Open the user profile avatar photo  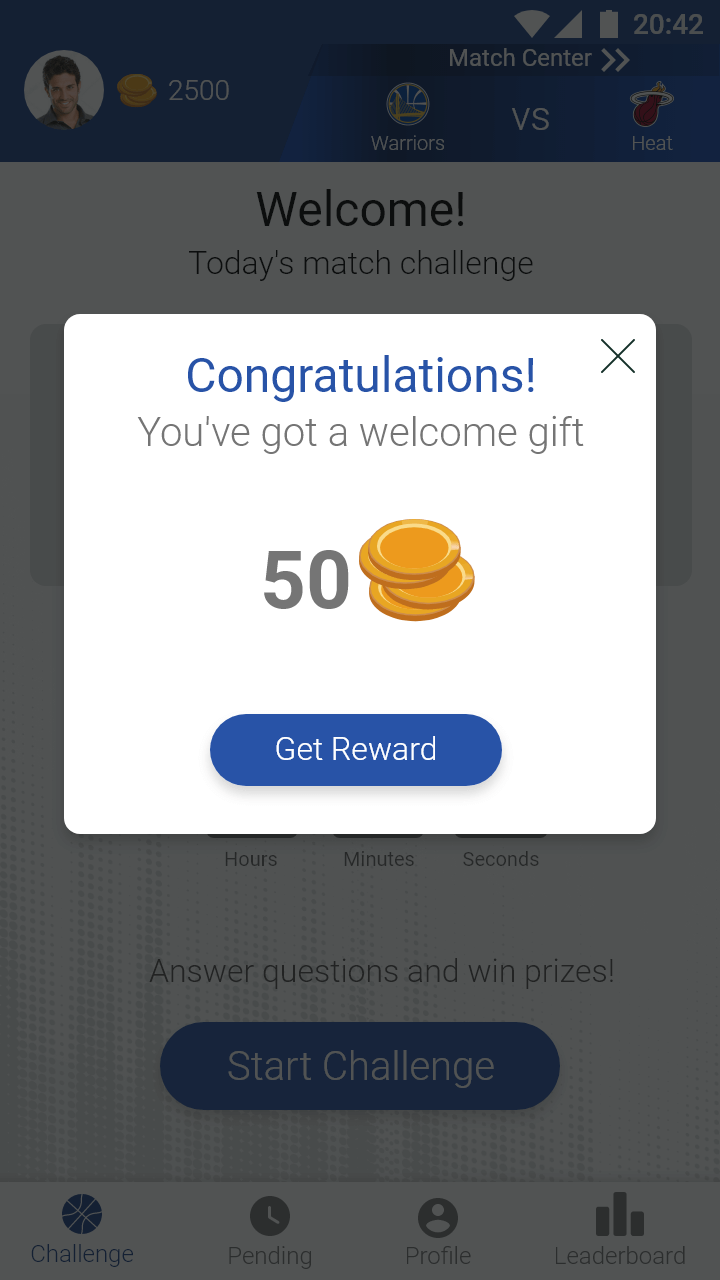(x=64, y=89)
